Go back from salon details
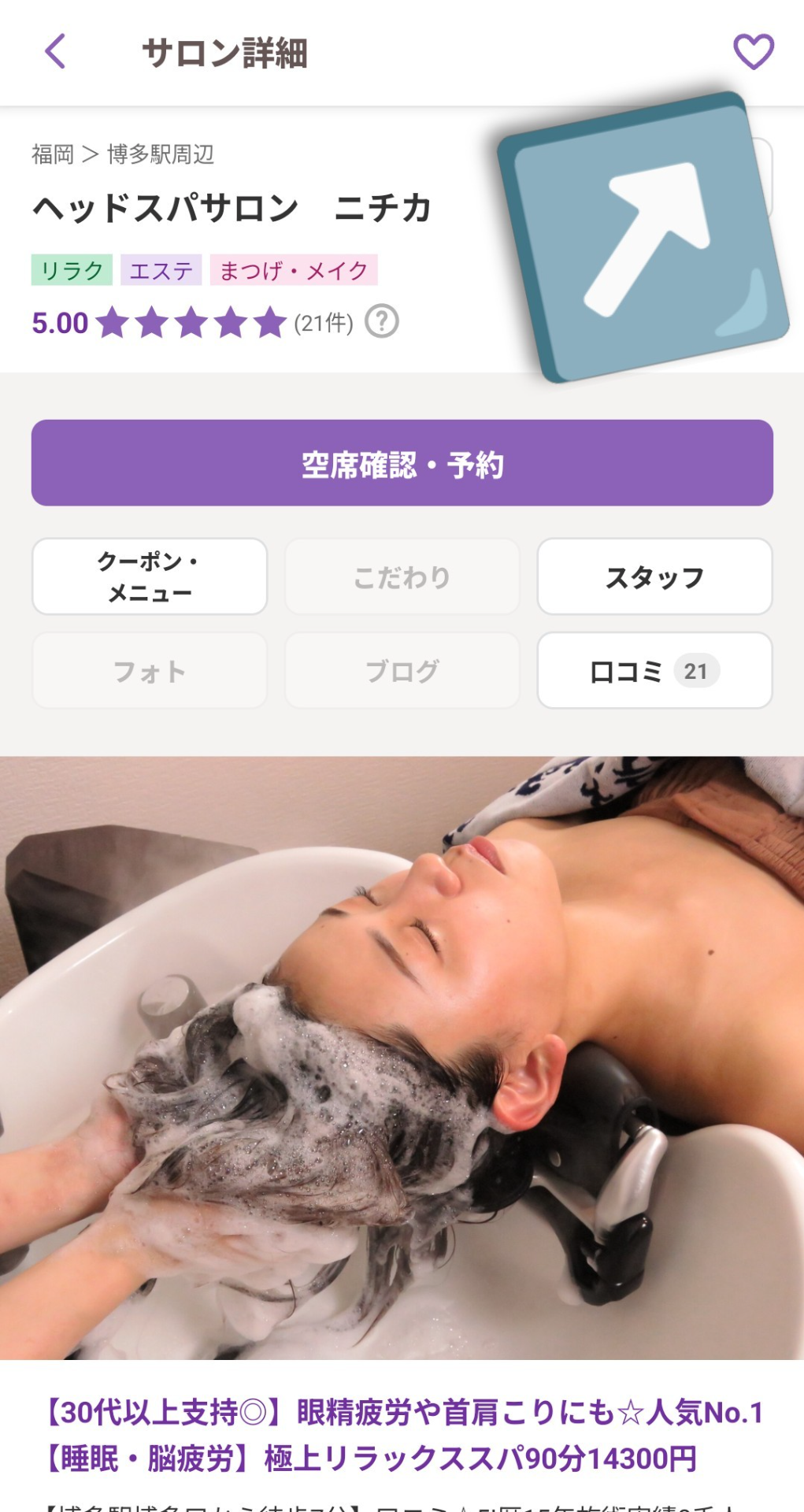This screenshot has height=1512, width=804. point(55,52)
